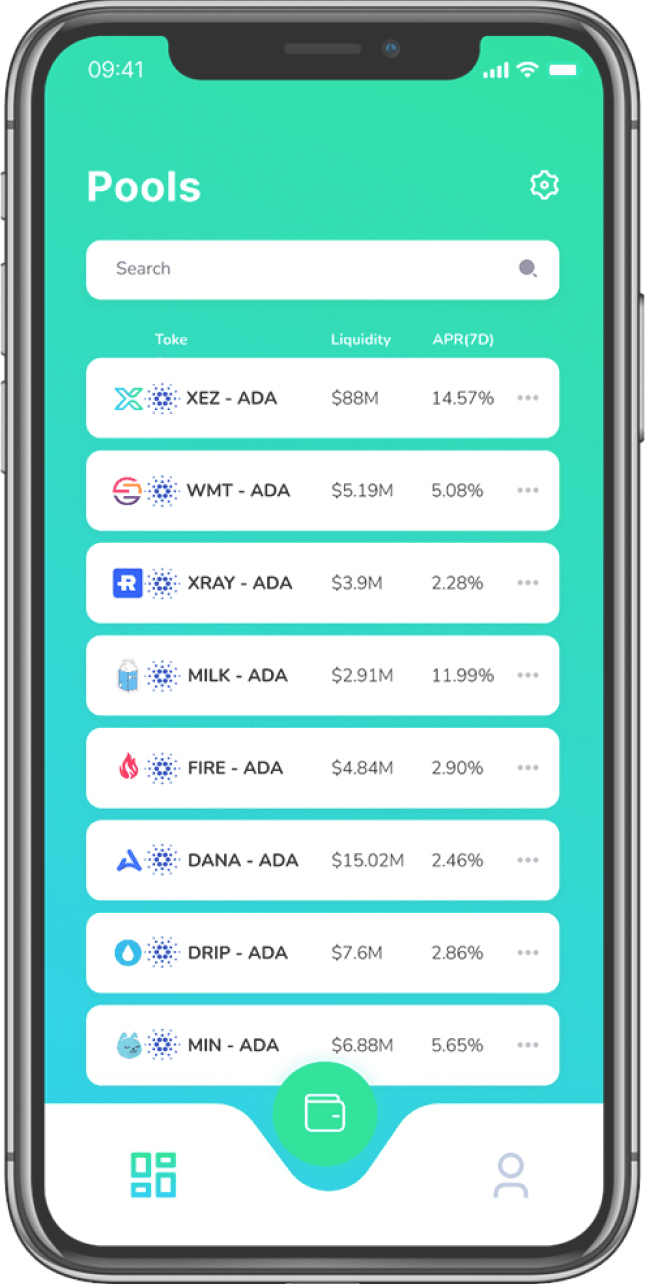Tap the Search field
Viewport: 645px width, 1284px height.
(x=310, y=269)
